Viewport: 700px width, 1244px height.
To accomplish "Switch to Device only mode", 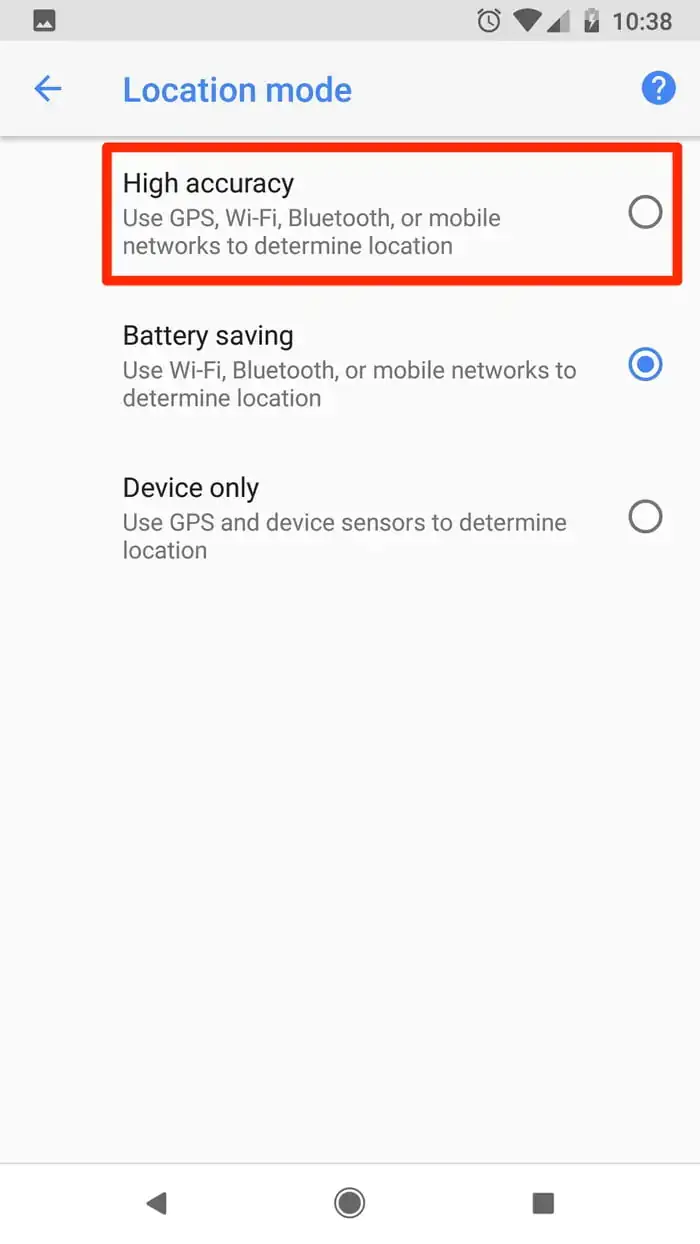I will tap(644, 517).
